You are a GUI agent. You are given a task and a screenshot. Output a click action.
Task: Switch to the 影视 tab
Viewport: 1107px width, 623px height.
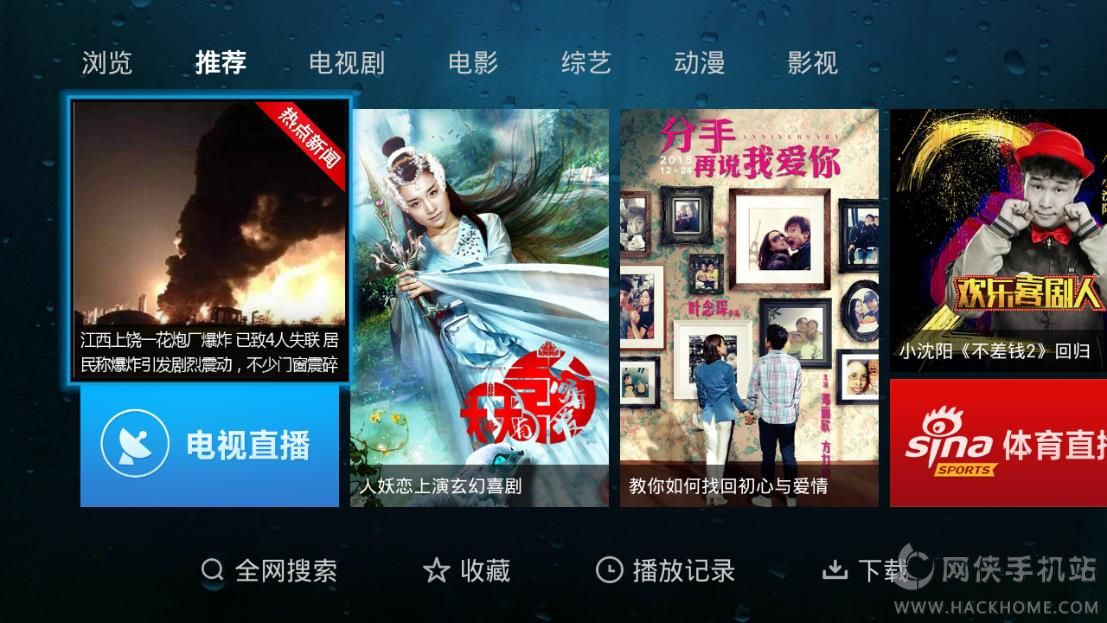click(813, 63)
